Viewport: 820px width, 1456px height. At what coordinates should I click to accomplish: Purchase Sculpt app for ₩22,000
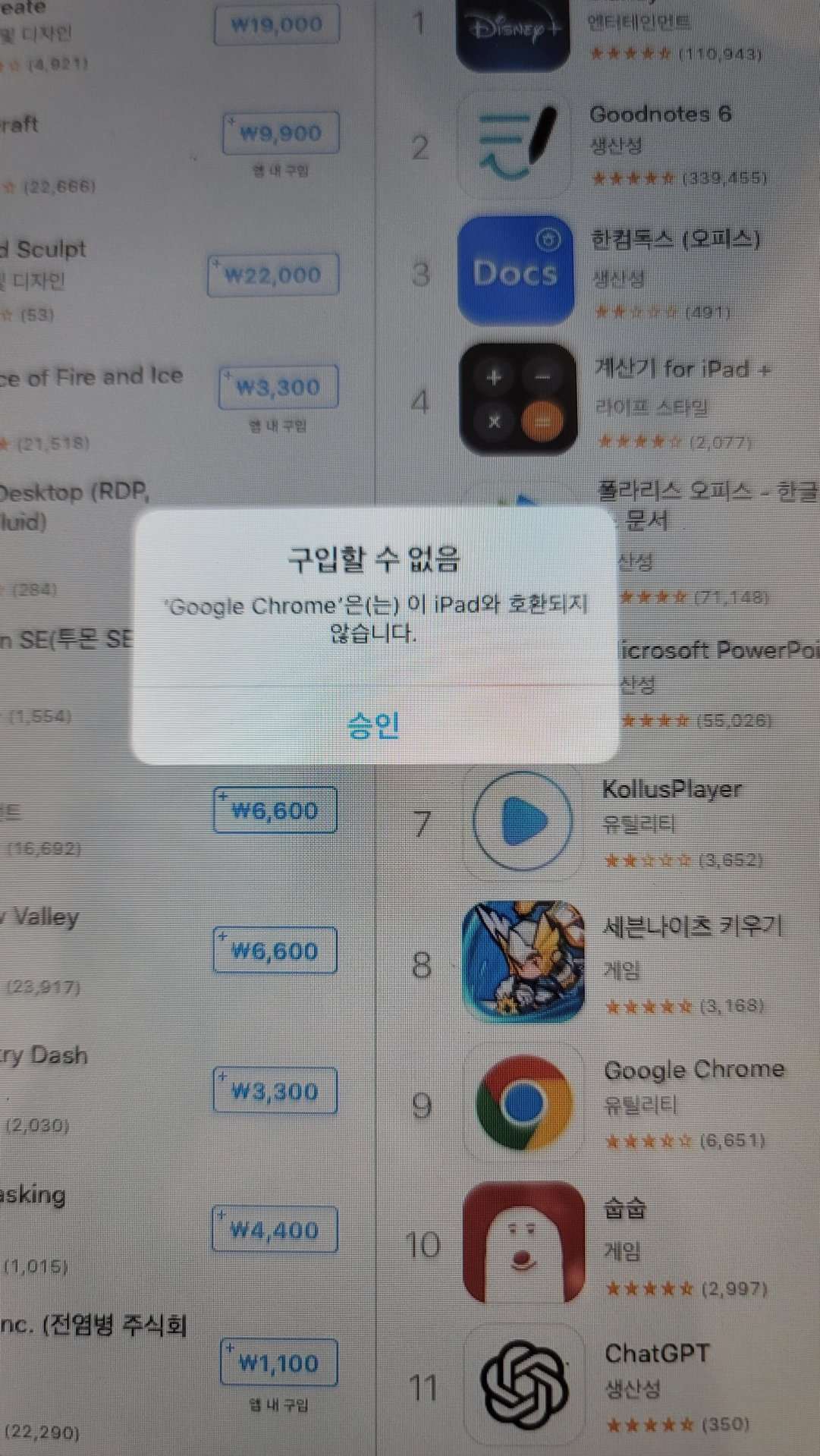(273, 275)
